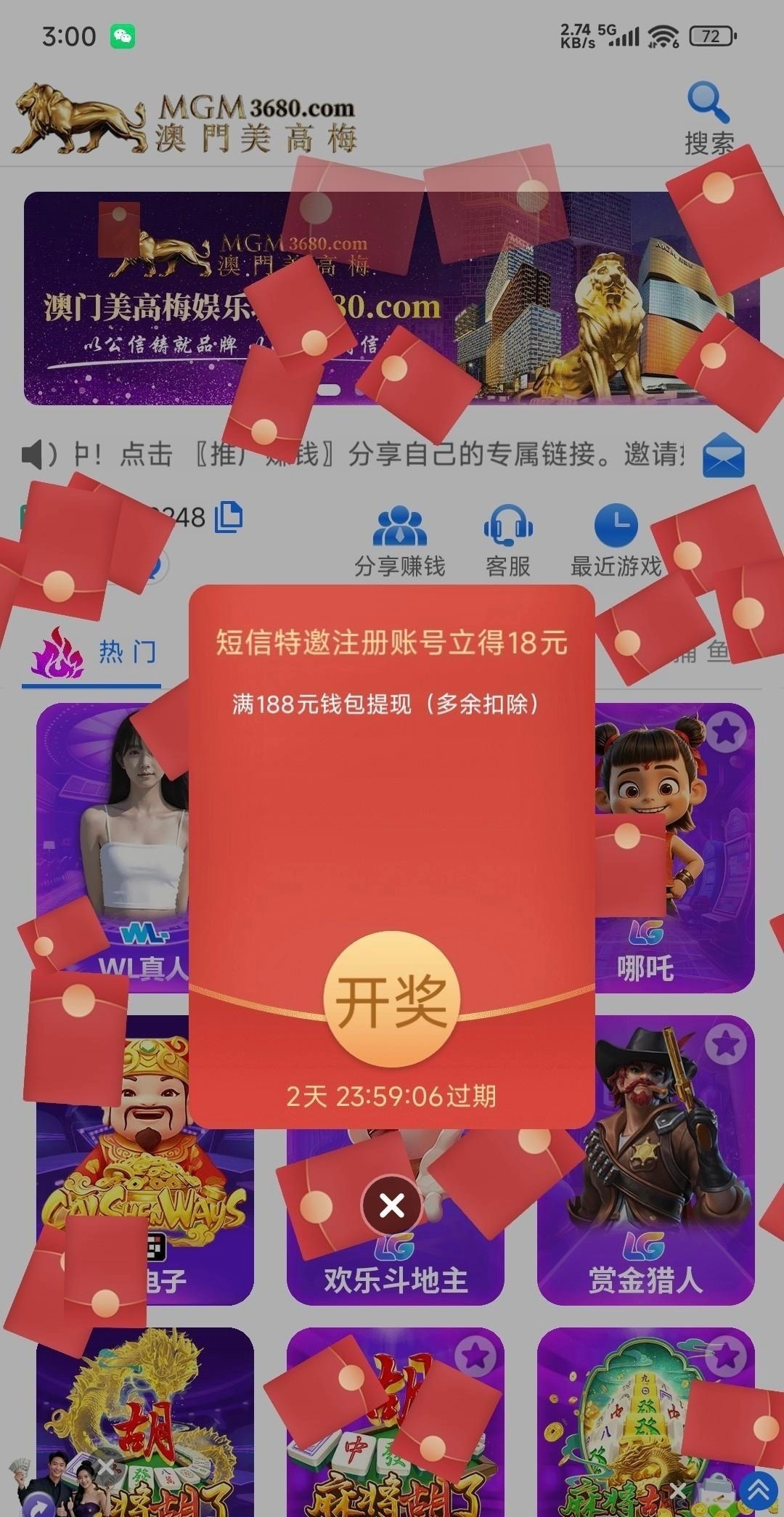Open 分享赚钱 share and earn
The height and width of the screenshot is (1517, 784).
pyautogui.click(x=399, y=541)
